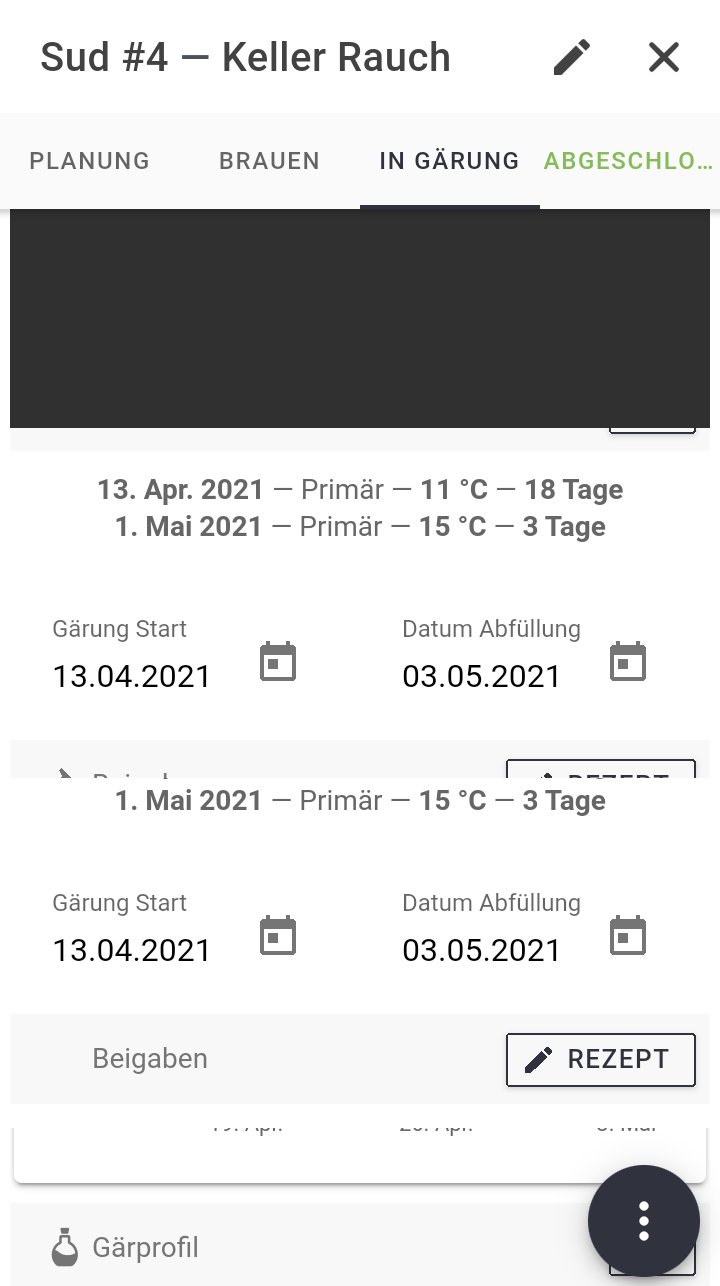Switch to the Planung tab
This screenshot has width=720, height=1286.
90,161
